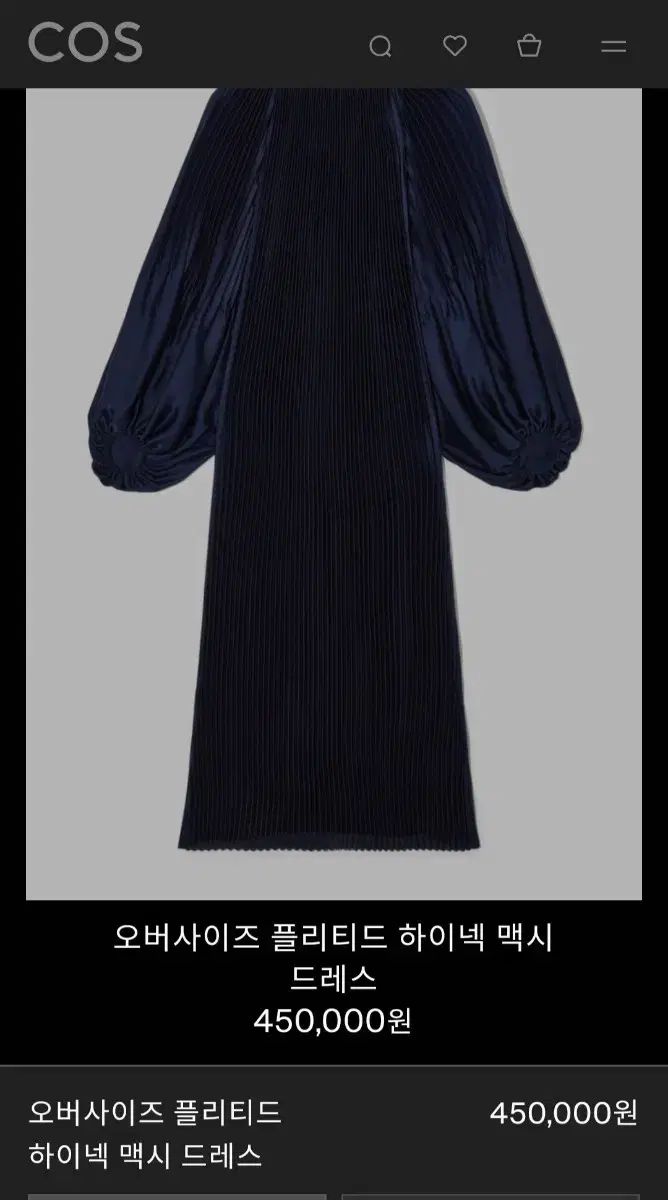Open the hamburger menu
668x1200 pixels.
[x=613, y=46]
